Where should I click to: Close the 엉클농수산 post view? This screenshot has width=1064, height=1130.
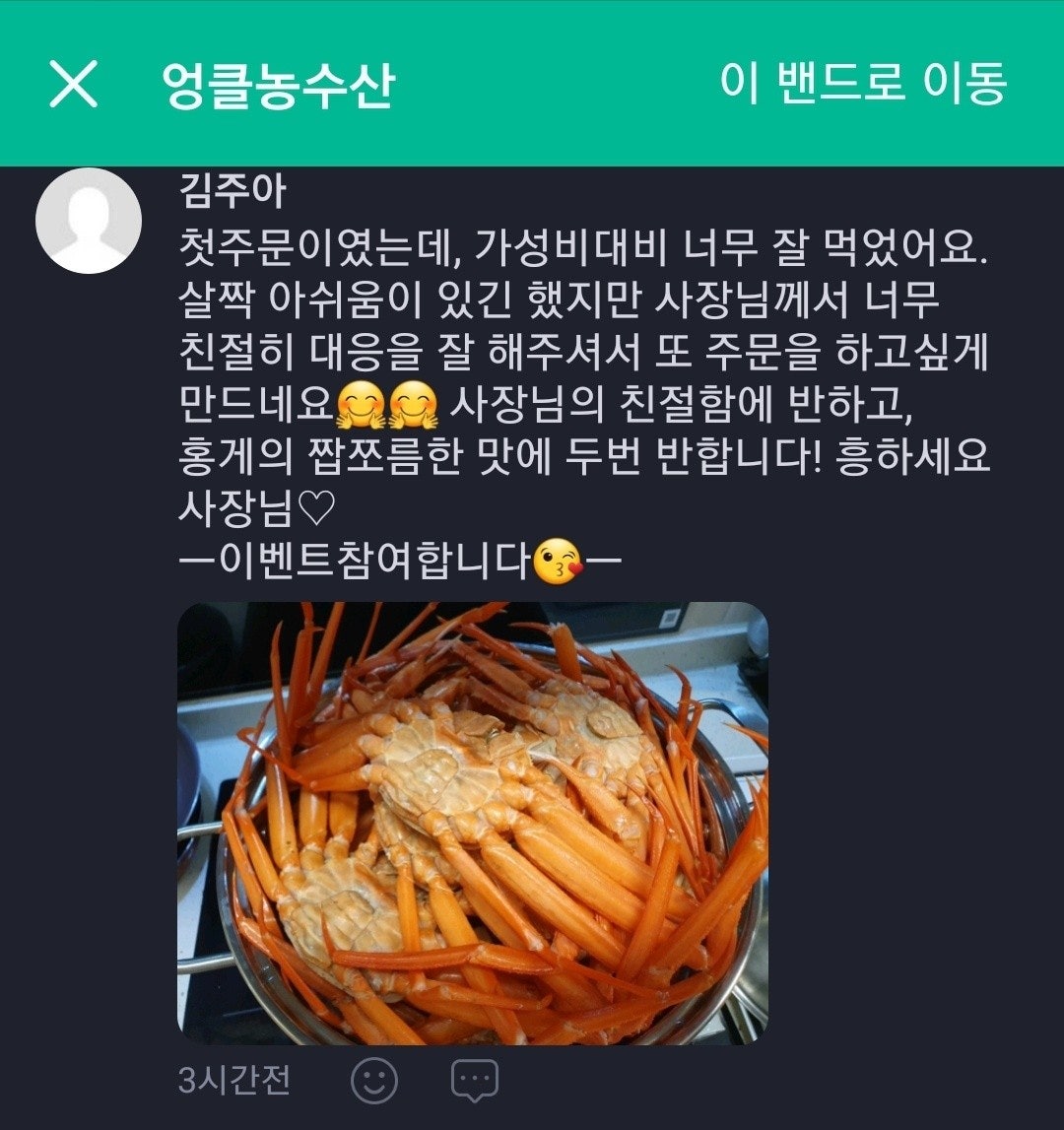pyautogui.click(x=74, y=84)
